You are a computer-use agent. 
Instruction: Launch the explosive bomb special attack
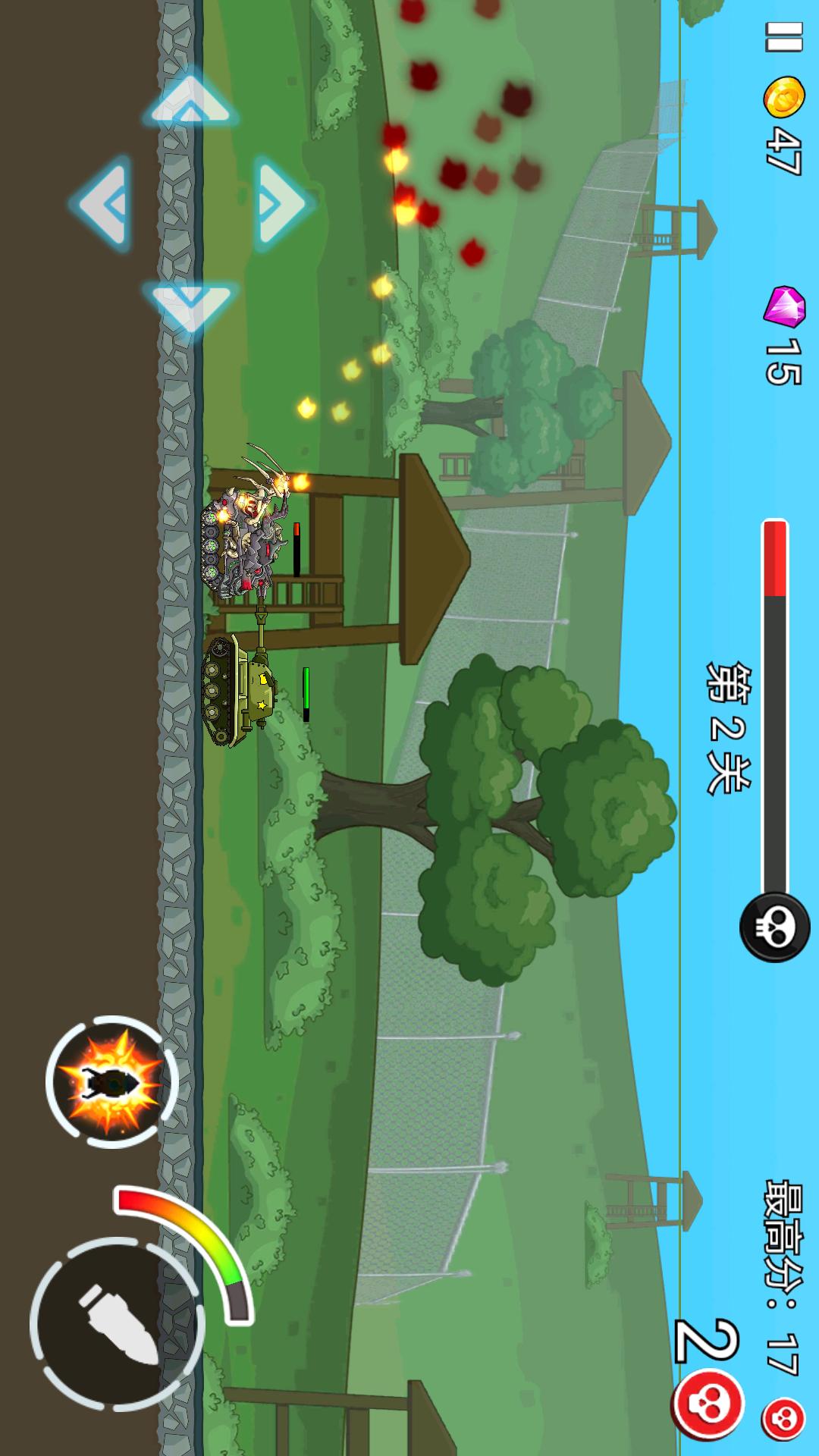click(x=112, y=1081)
